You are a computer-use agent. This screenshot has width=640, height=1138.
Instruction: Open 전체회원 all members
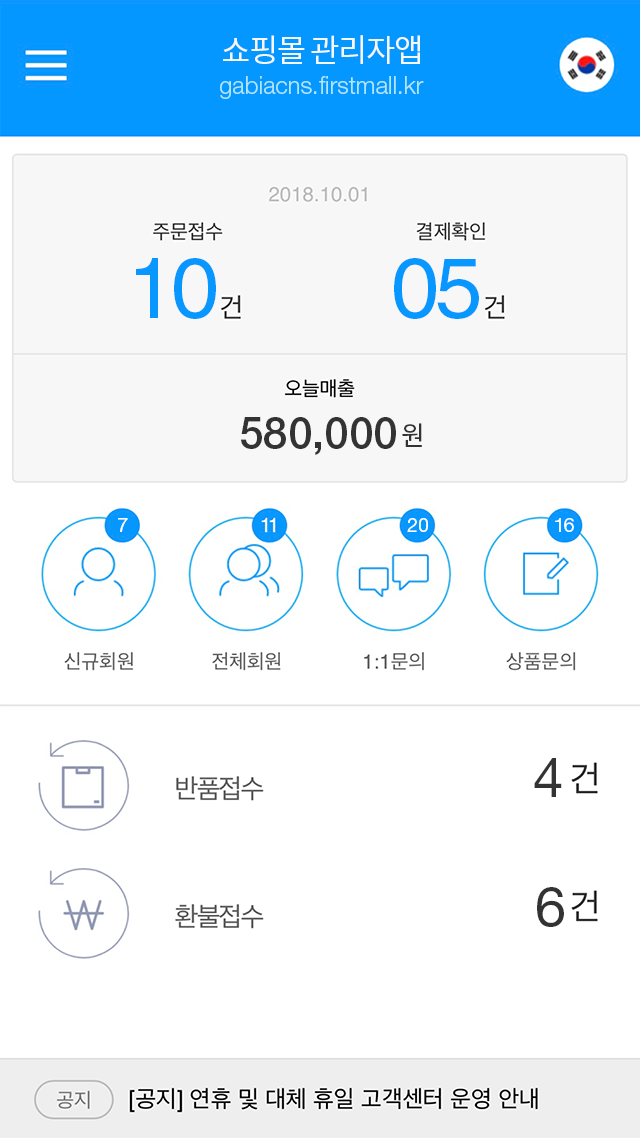coord(246,575)
